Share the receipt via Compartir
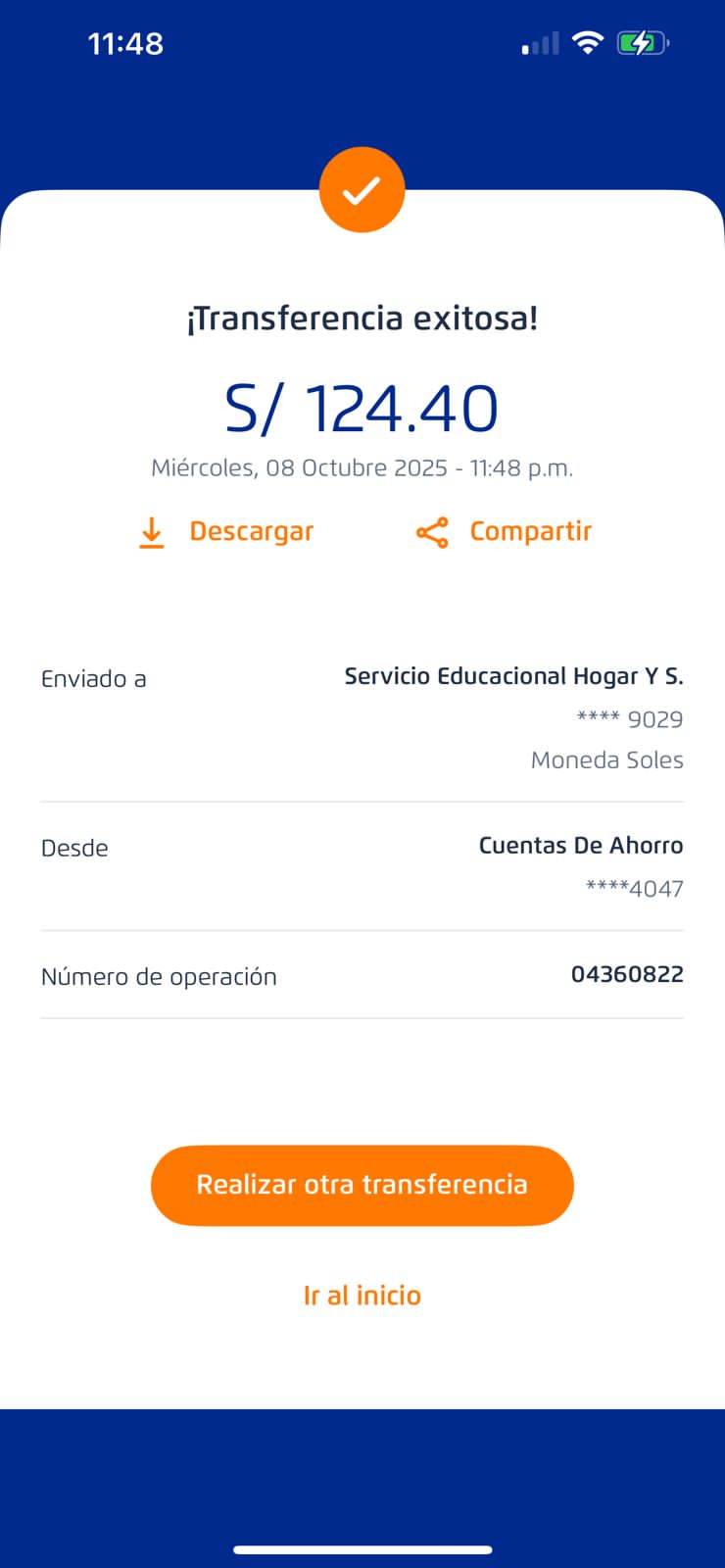 (505, 531)
